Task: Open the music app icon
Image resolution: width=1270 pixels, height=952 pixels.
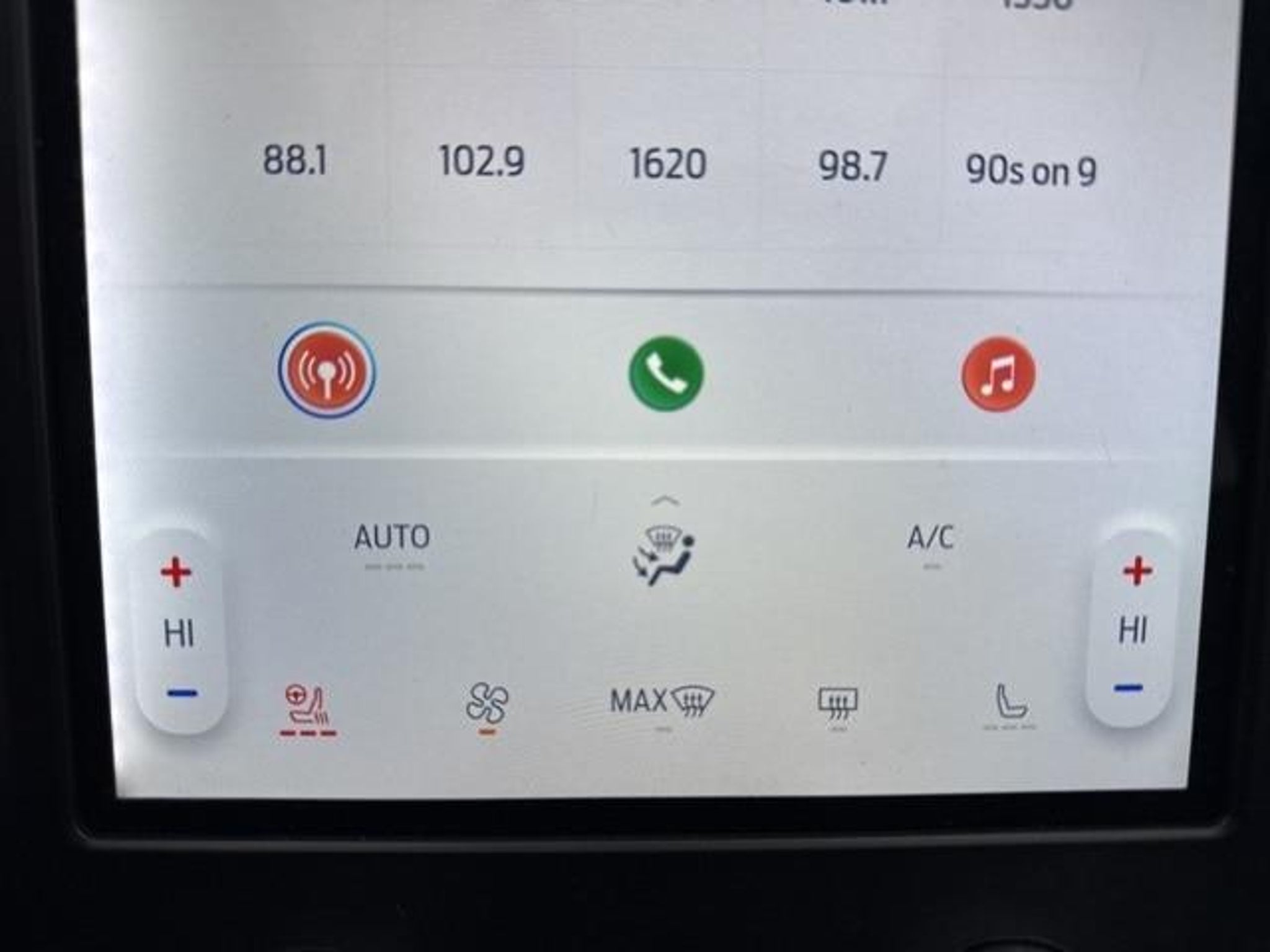Action: click(998, 374)
